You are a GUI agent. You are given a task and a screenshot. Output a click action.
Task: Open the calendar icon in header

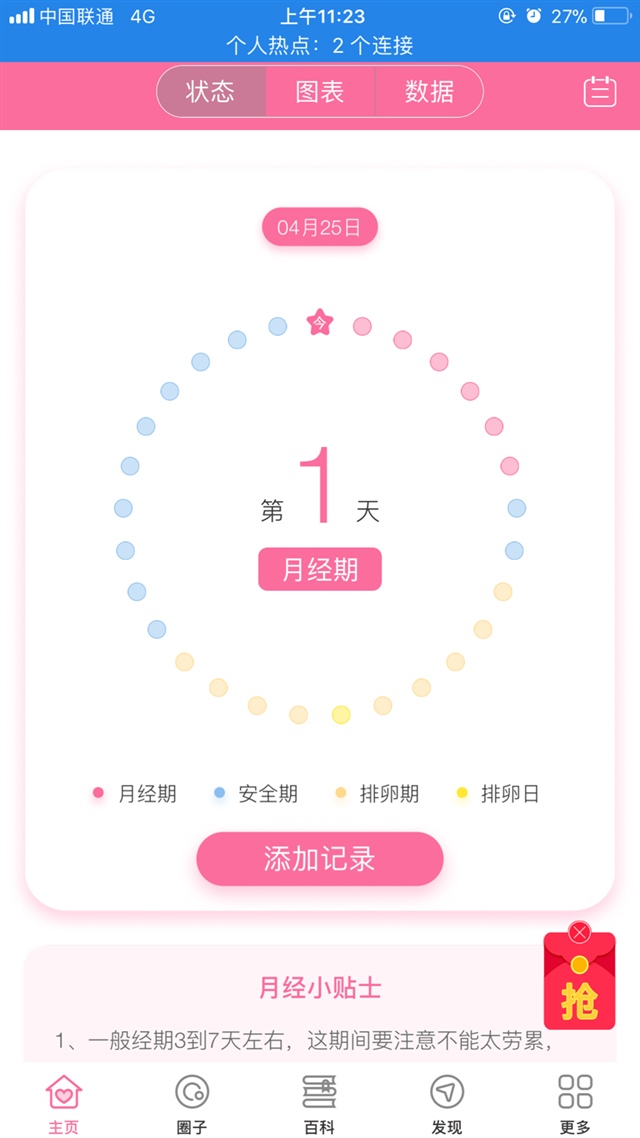pos(600,92)
